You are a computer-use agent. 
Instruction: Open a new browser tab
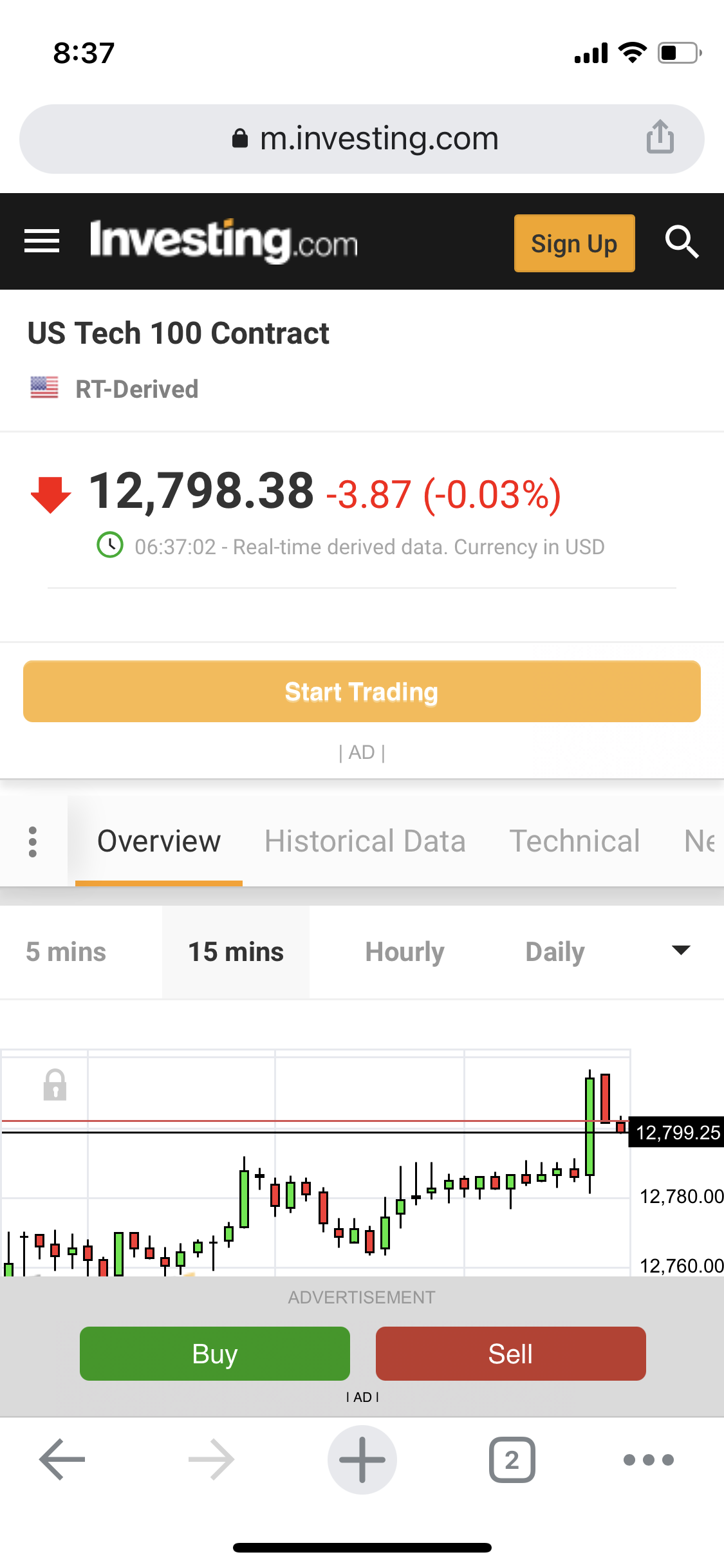pos(362,1459)
